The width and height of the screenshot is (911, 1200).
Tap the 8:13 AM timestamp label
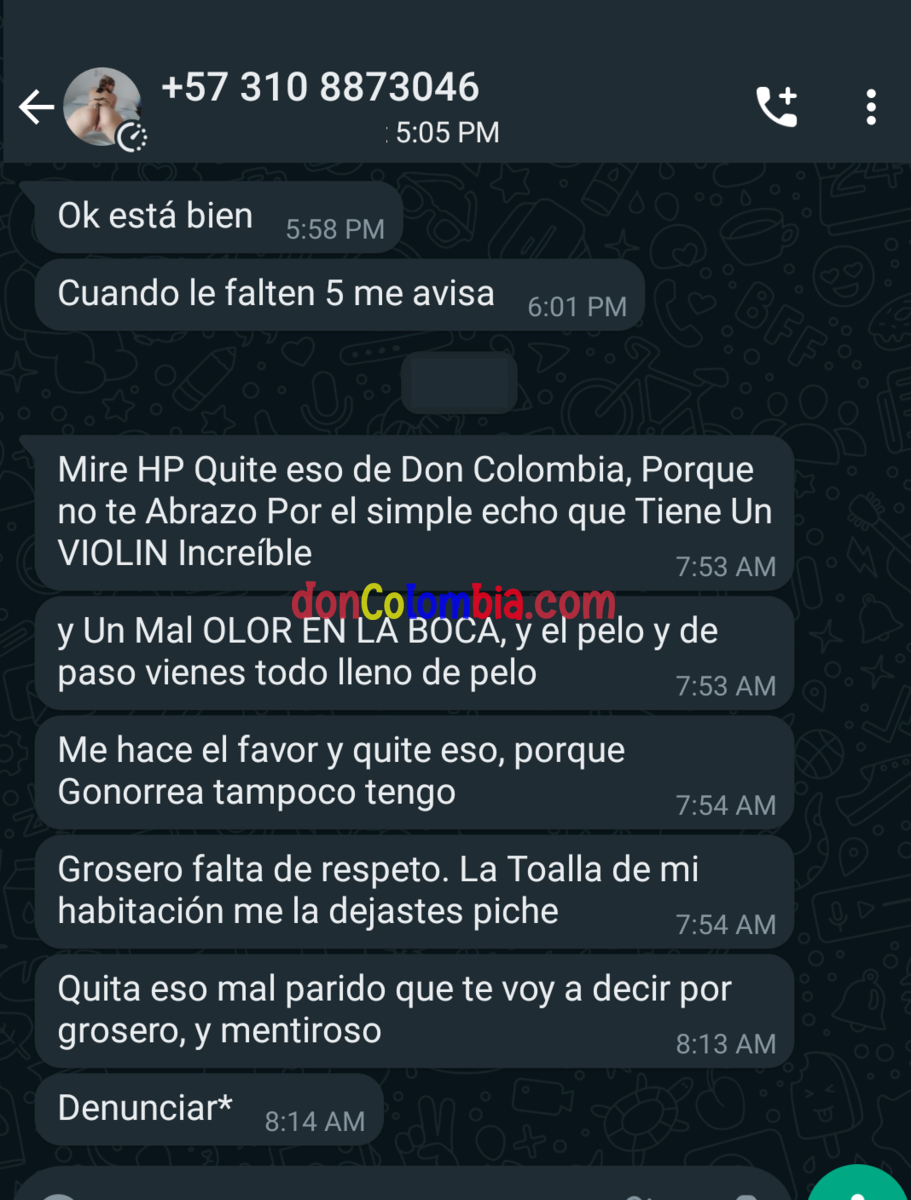(724, 1043)
